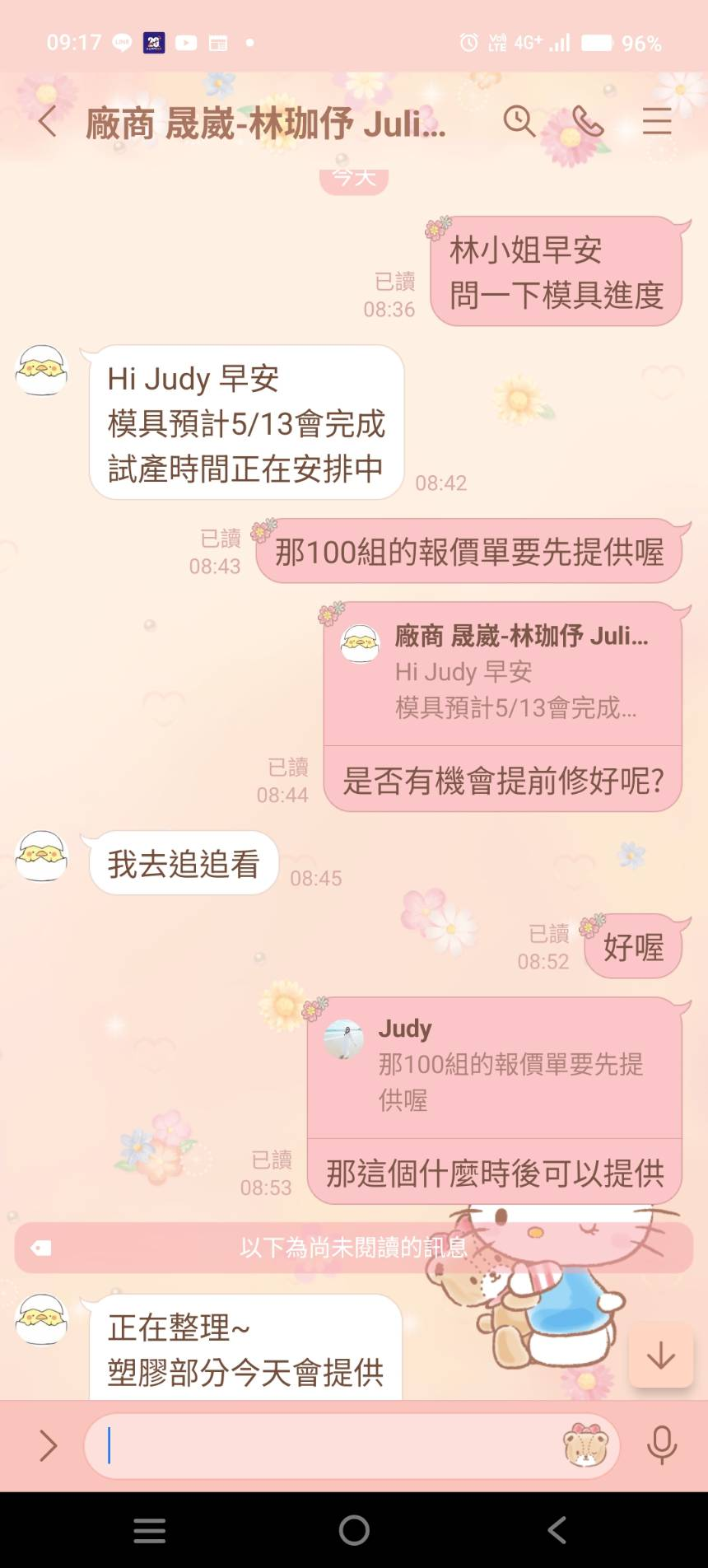Record a voice message with microphone
The width and height of the screenshot is (708, 1568).
pos(661,1445)
